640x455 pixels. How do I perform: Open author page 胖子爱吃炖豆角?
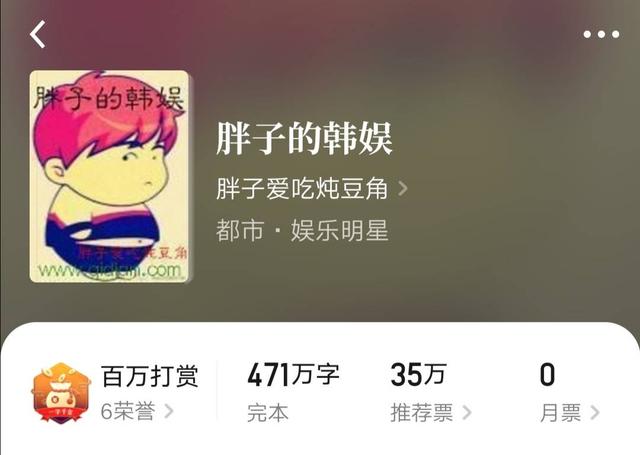[x=311, y=188]
